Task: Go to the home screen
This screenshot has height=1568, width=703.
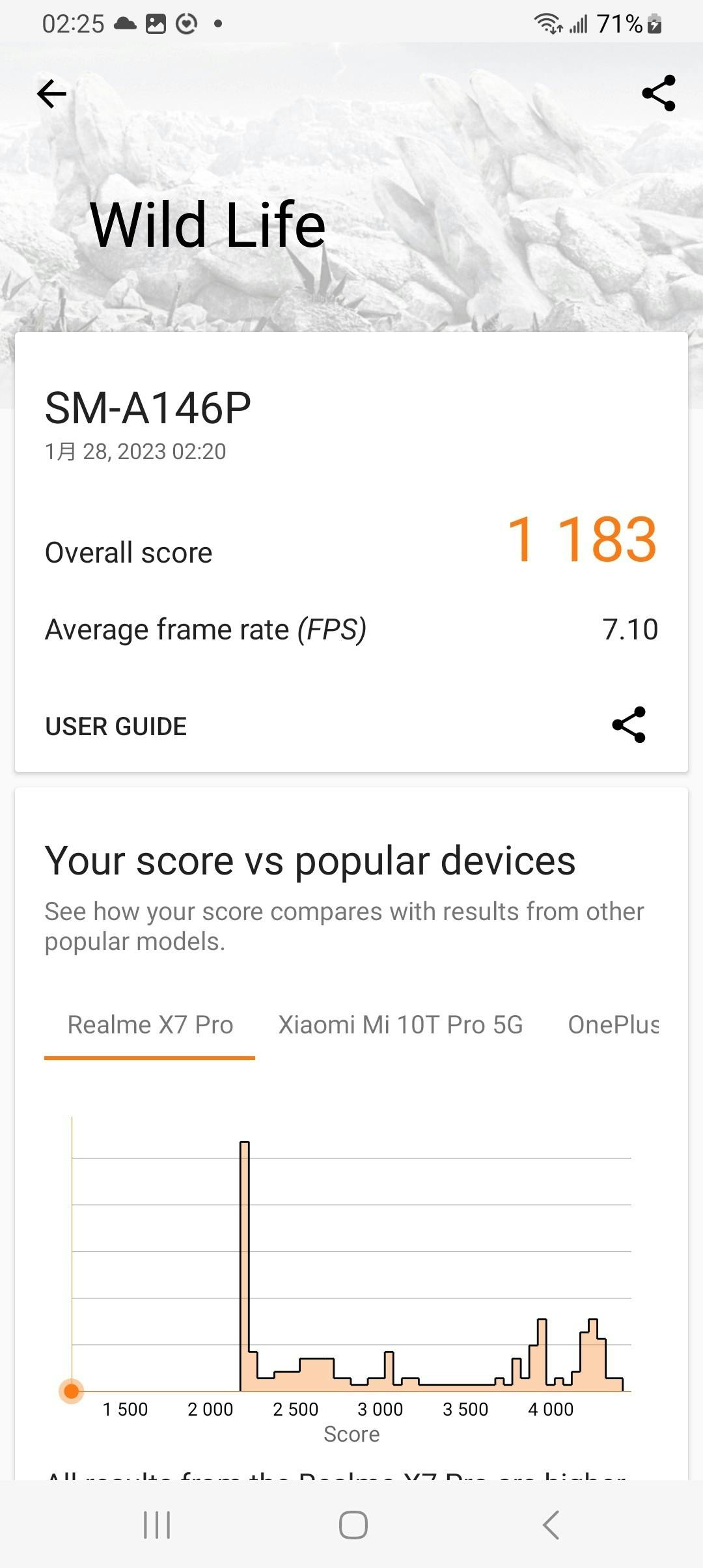Action: [x=353, y=1524]
